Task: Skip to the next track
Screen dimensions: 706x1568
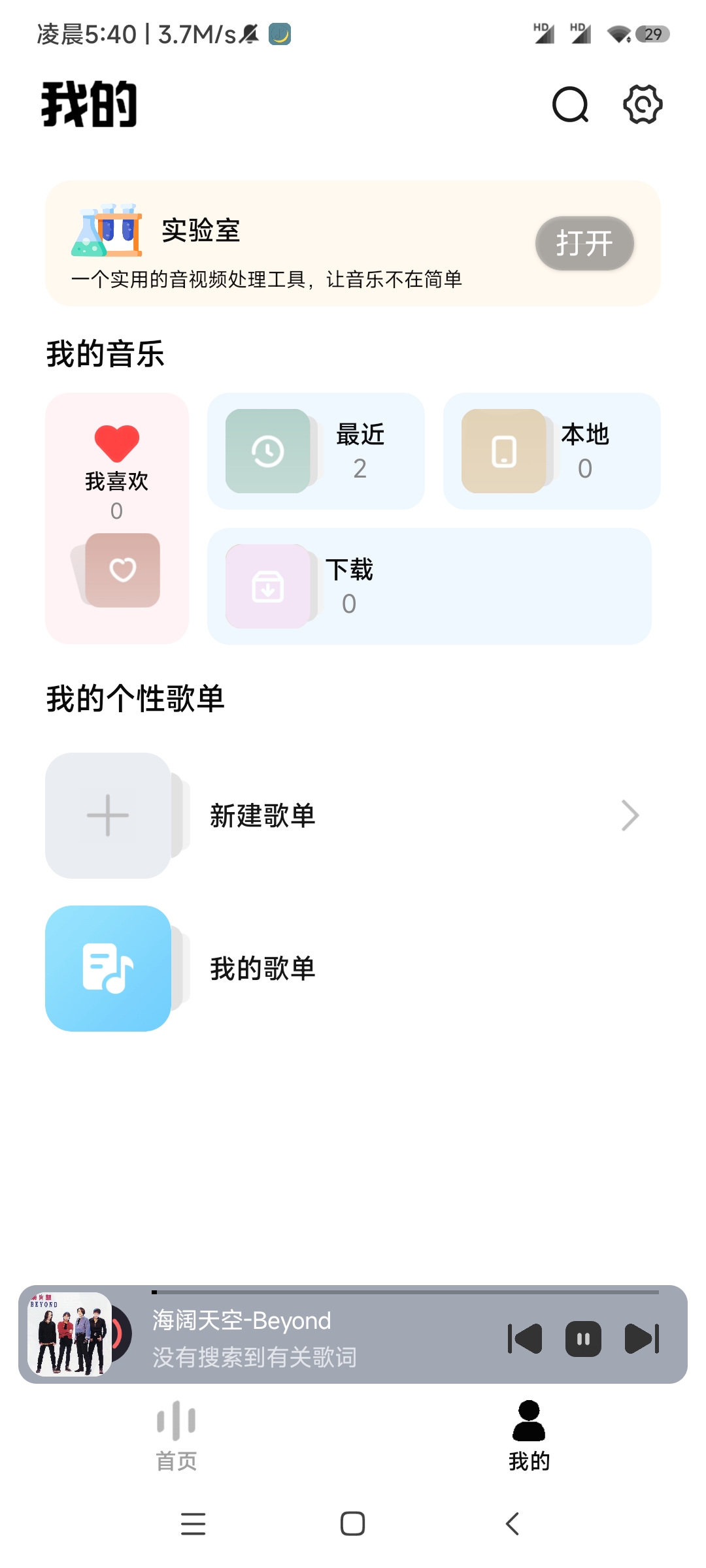Action: coord(642,1339)
